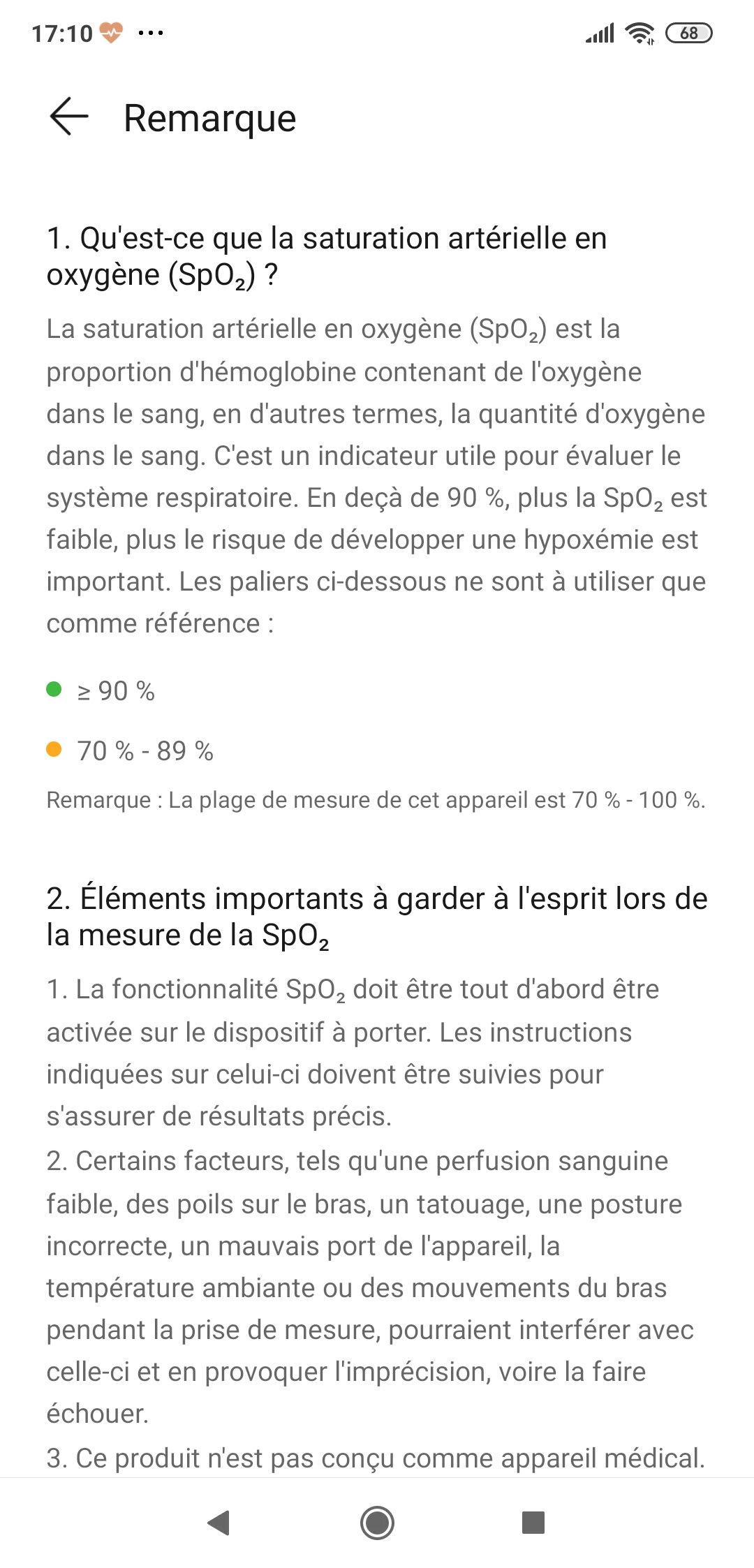Viewport: 754px width, 1568px height.
Task: Tap the system back button
Action: coord(220,1523)
